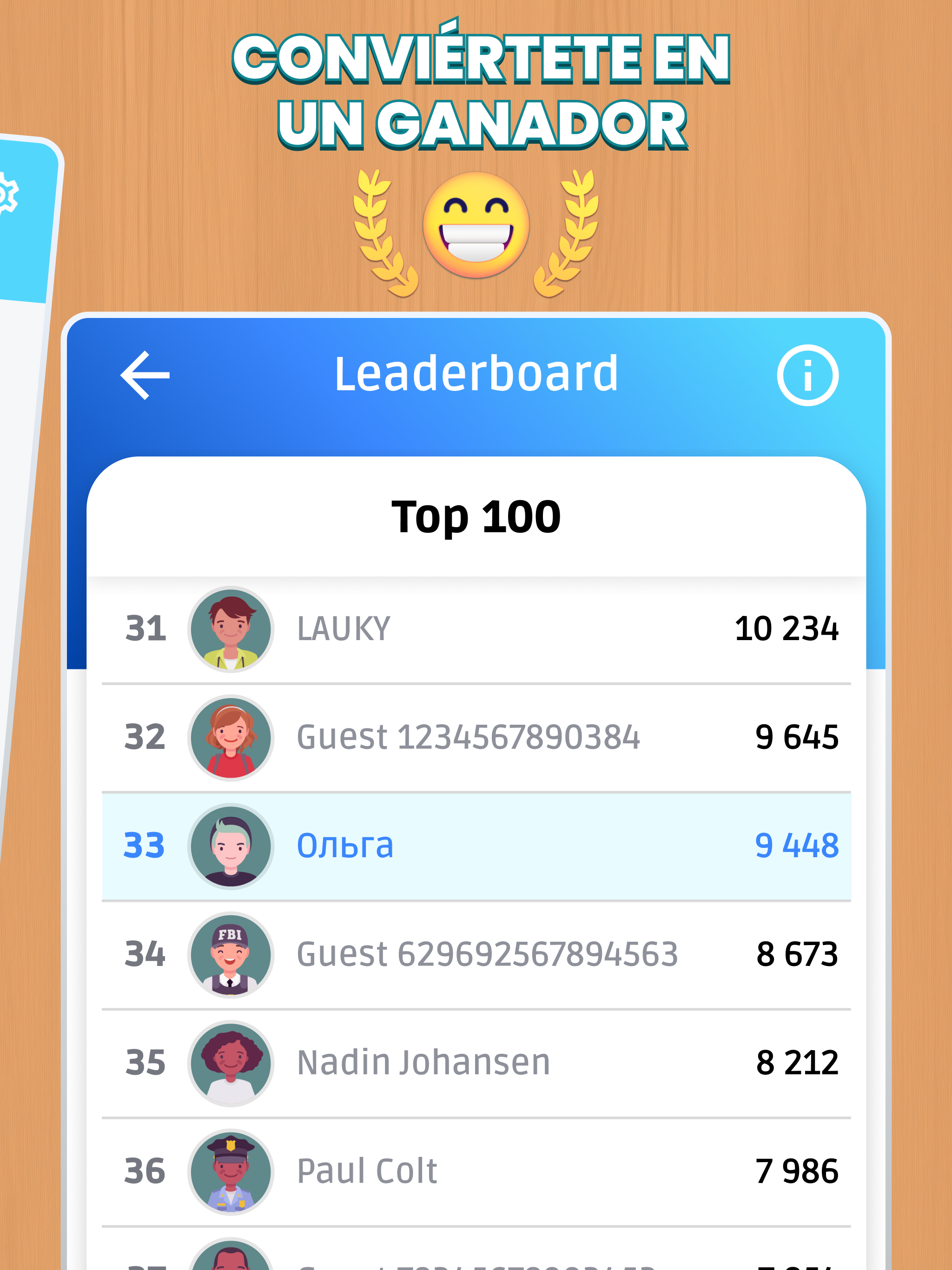Image resolution: width=952 pixels, height=1270 pixels.
Task: Tap LAUKY's score of 10 234
Action: coord(787,628)
